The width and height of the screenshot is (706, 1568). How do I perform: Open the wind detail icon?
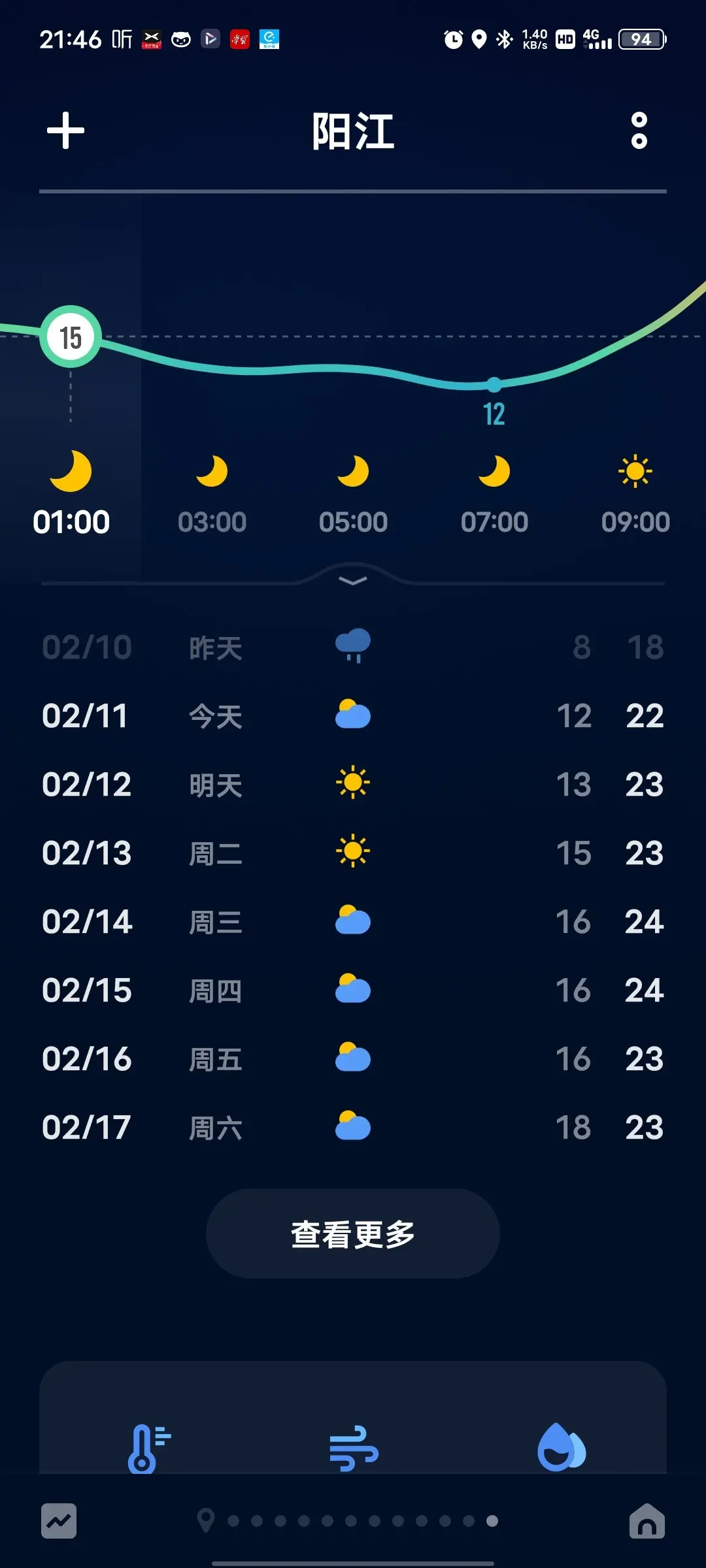[354, 1448]
